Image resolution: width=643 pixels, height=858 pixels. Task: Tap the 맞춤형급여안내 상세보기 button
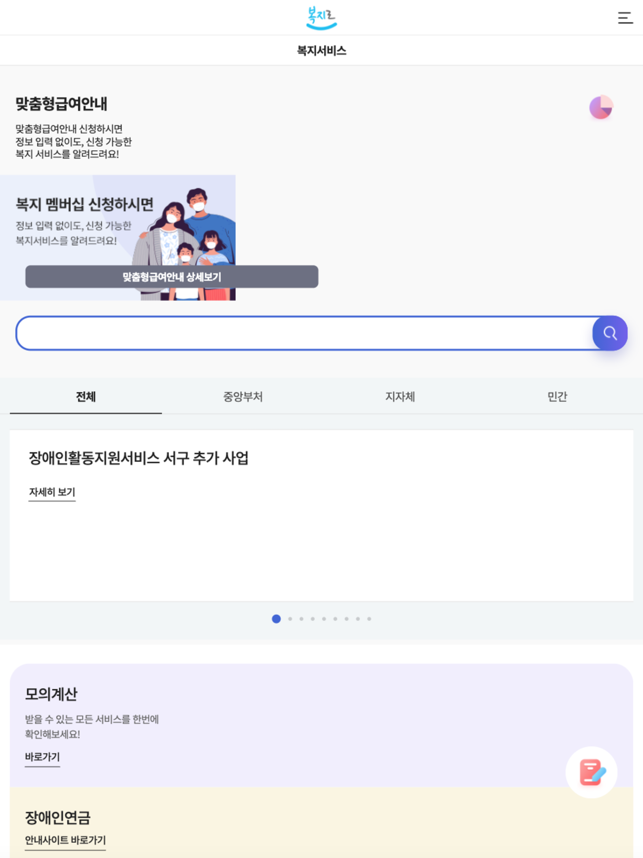tap(172, 277)
